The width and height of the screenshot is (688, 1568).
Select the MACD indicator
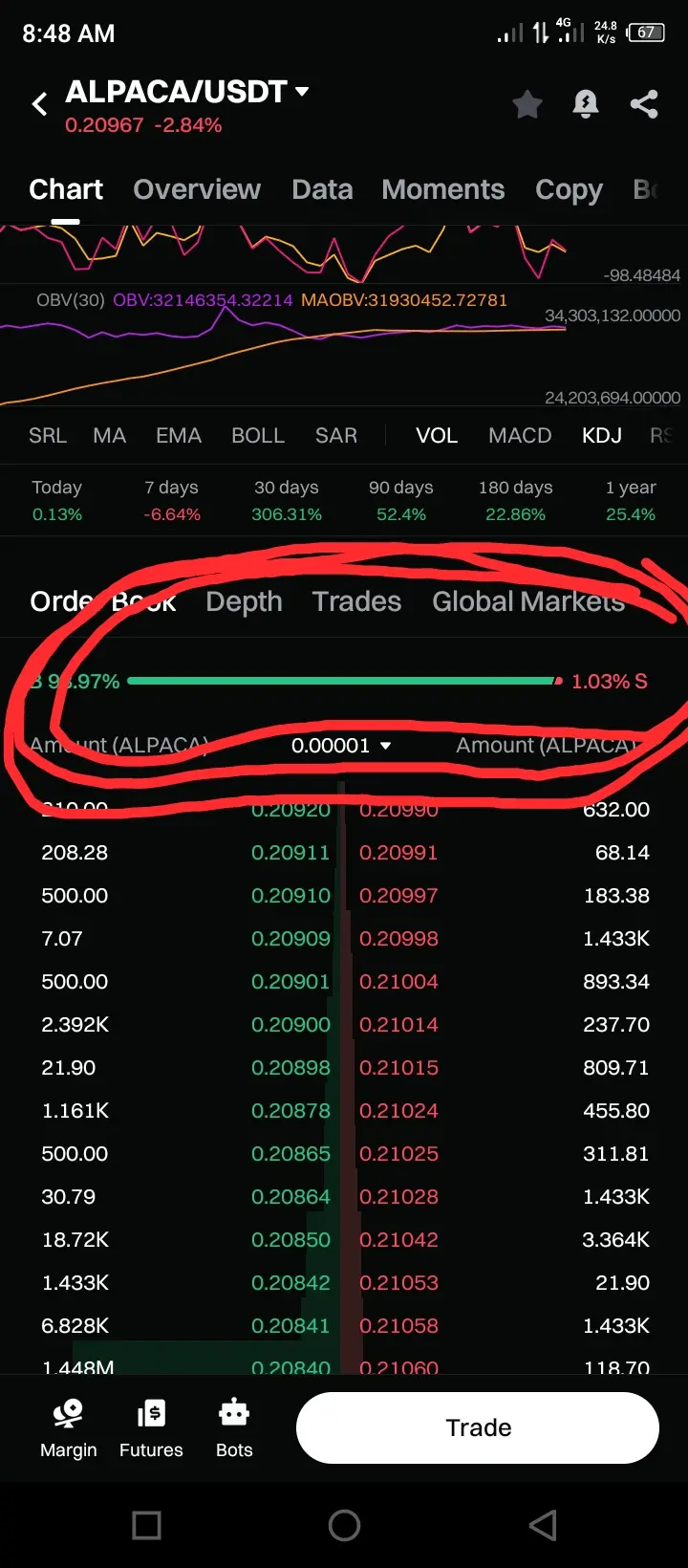tap(520, 436)
